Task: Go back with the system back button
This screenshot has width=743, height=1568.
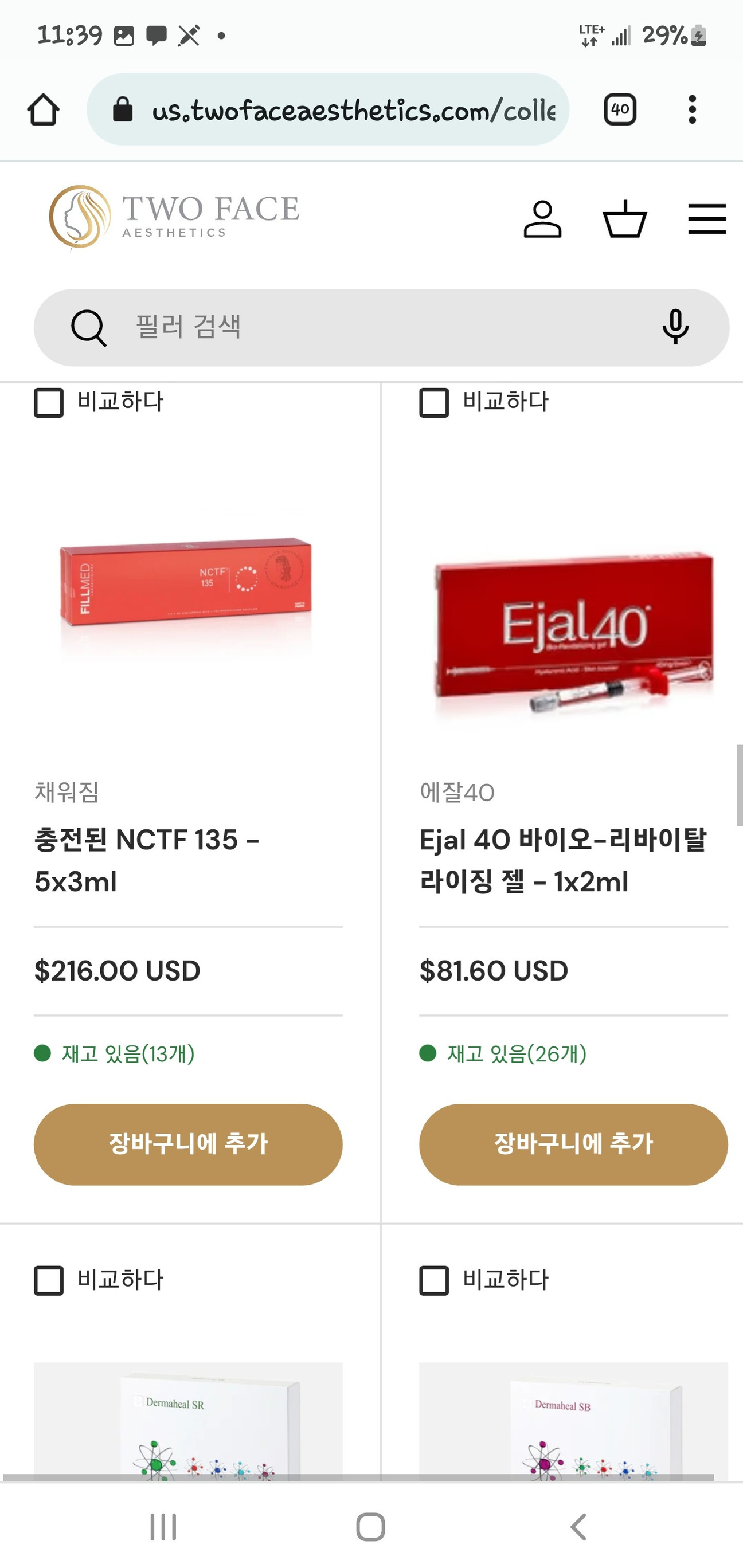Action: point(578,1527)
